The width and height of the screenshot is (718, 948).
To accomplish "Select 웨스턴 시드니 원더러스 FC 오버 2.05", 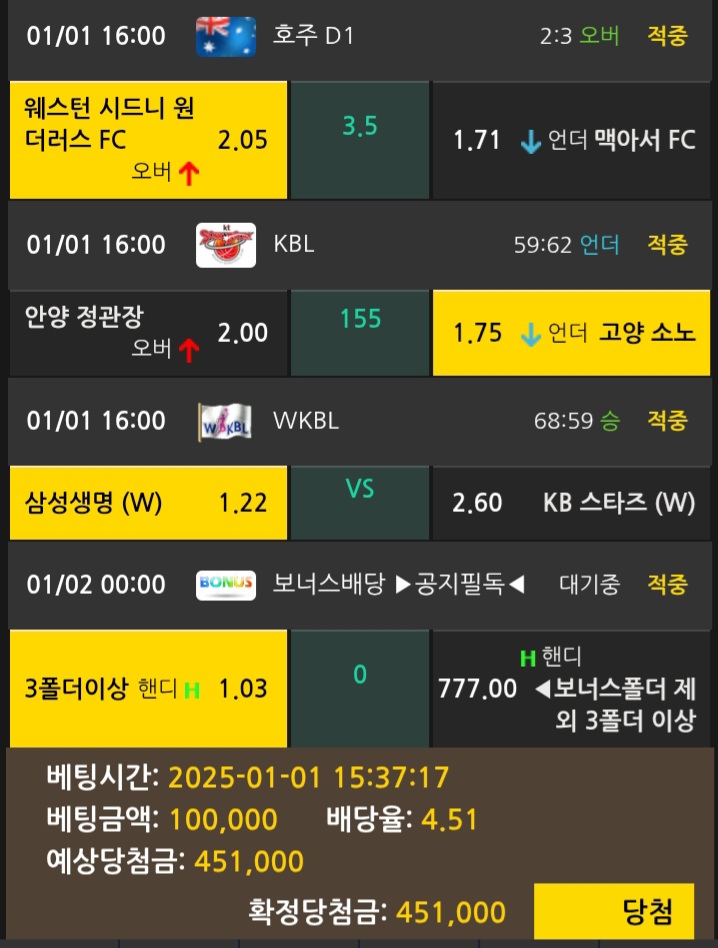I will [147, 140].
